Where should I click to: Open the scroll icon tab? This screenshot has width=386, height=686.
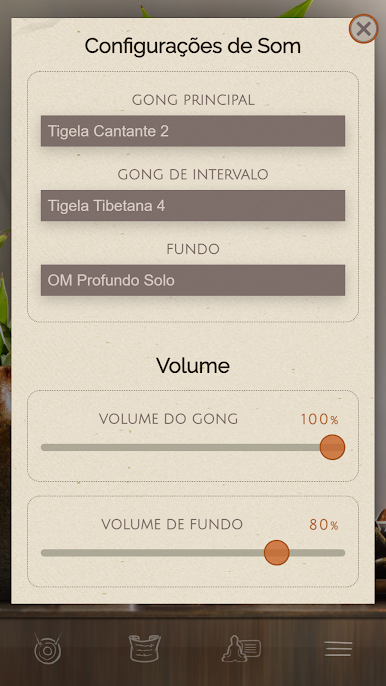(x=145, y=648)
